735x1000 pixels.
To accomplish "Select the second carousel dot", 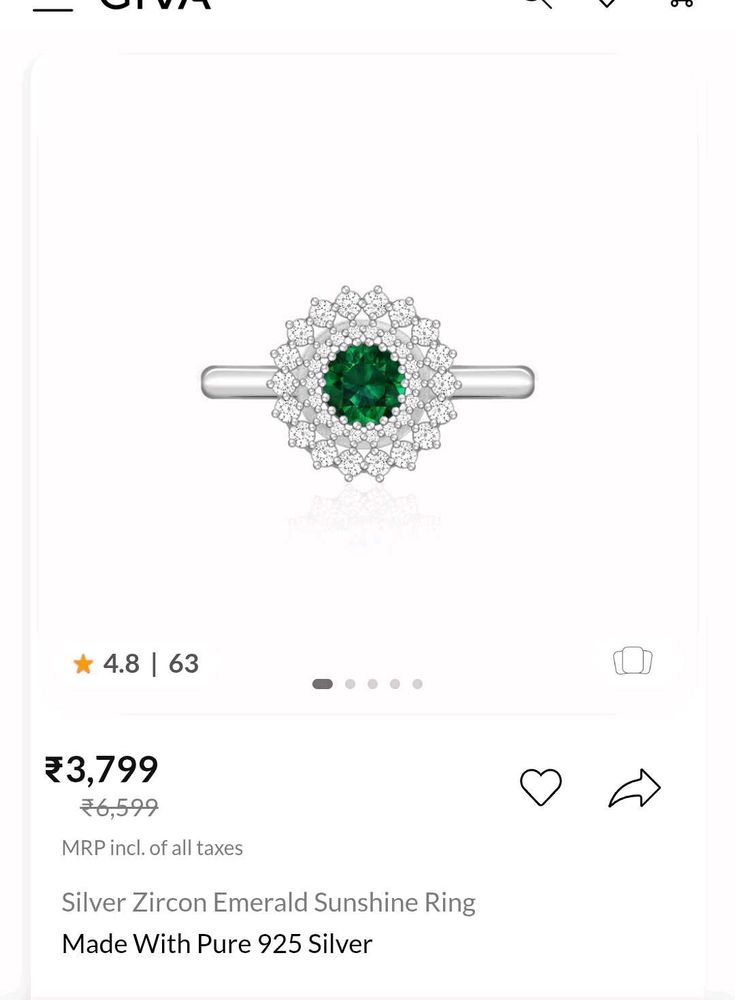I will (349, 684).
